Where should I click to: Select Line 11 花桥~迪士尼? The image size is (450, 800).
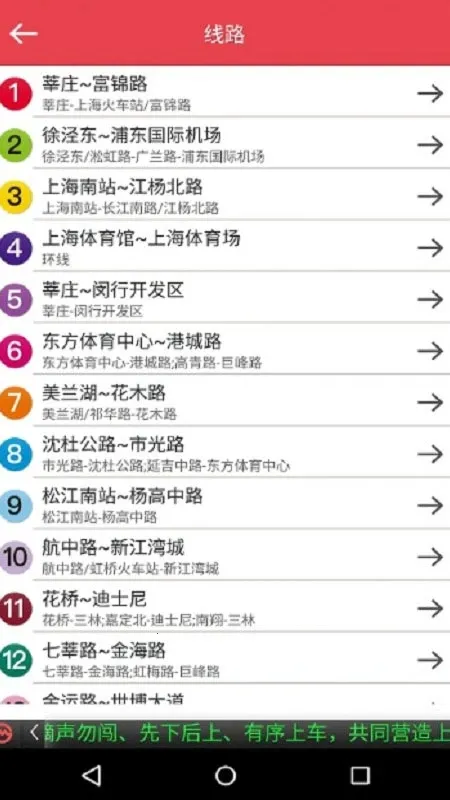click(x=225, y=607)
